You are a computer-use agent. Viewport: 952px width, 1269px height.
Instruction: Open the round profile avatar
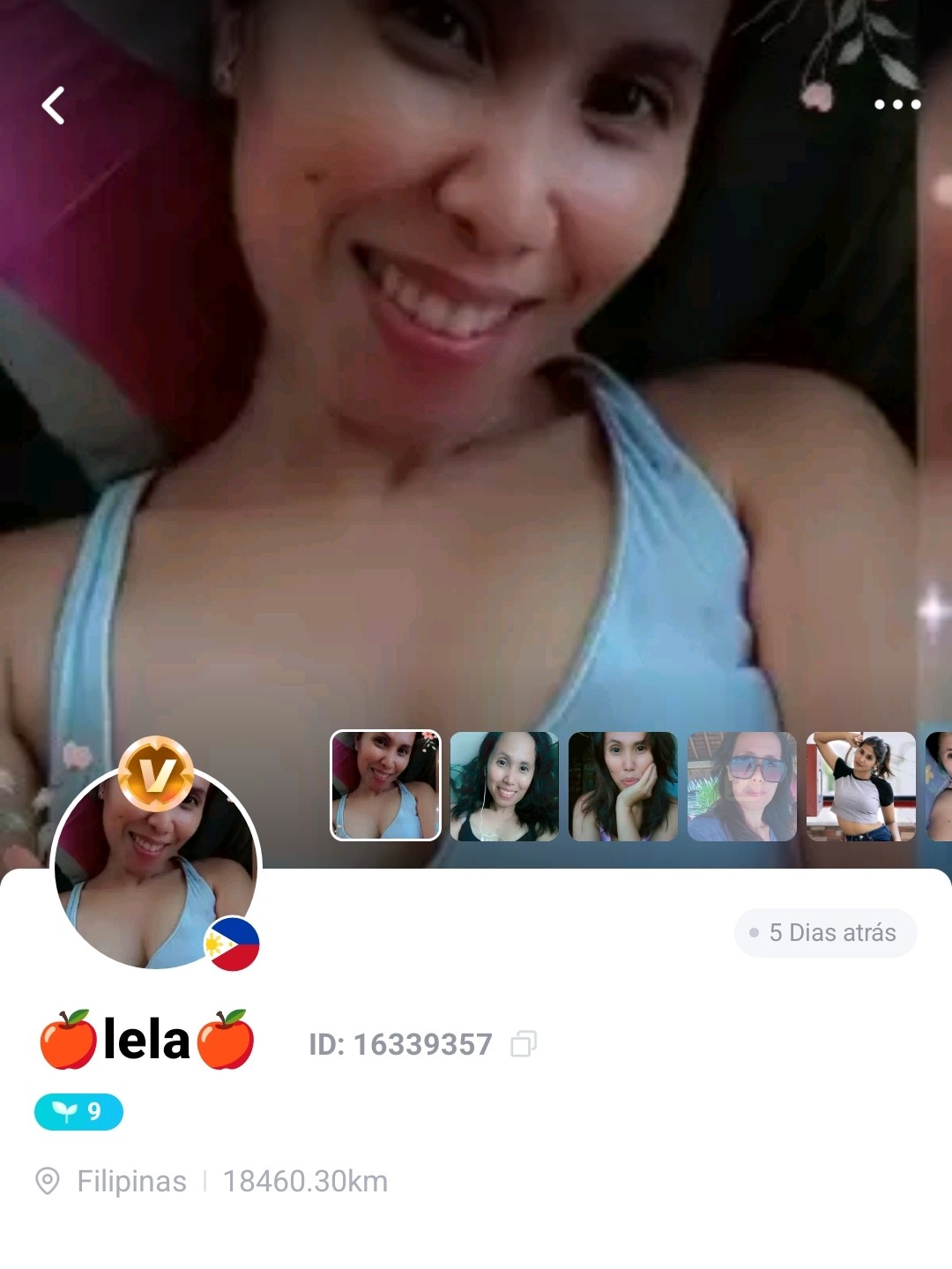click(156, 869)
